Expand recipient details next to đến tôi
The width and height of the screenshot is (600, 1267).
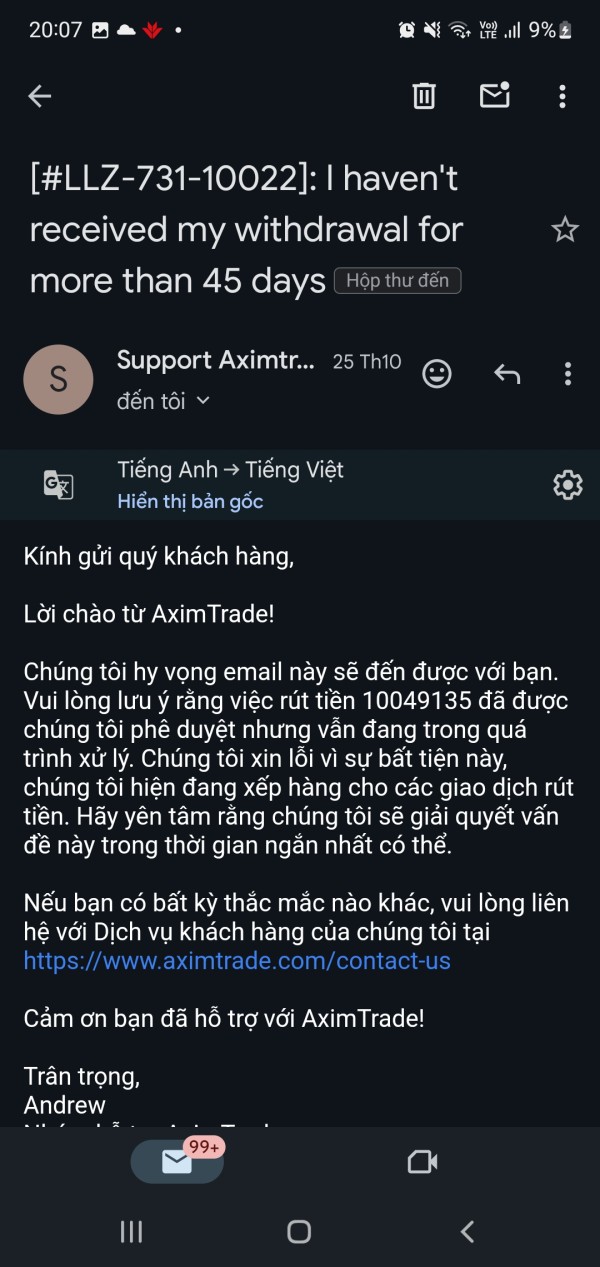pos(203,401)
